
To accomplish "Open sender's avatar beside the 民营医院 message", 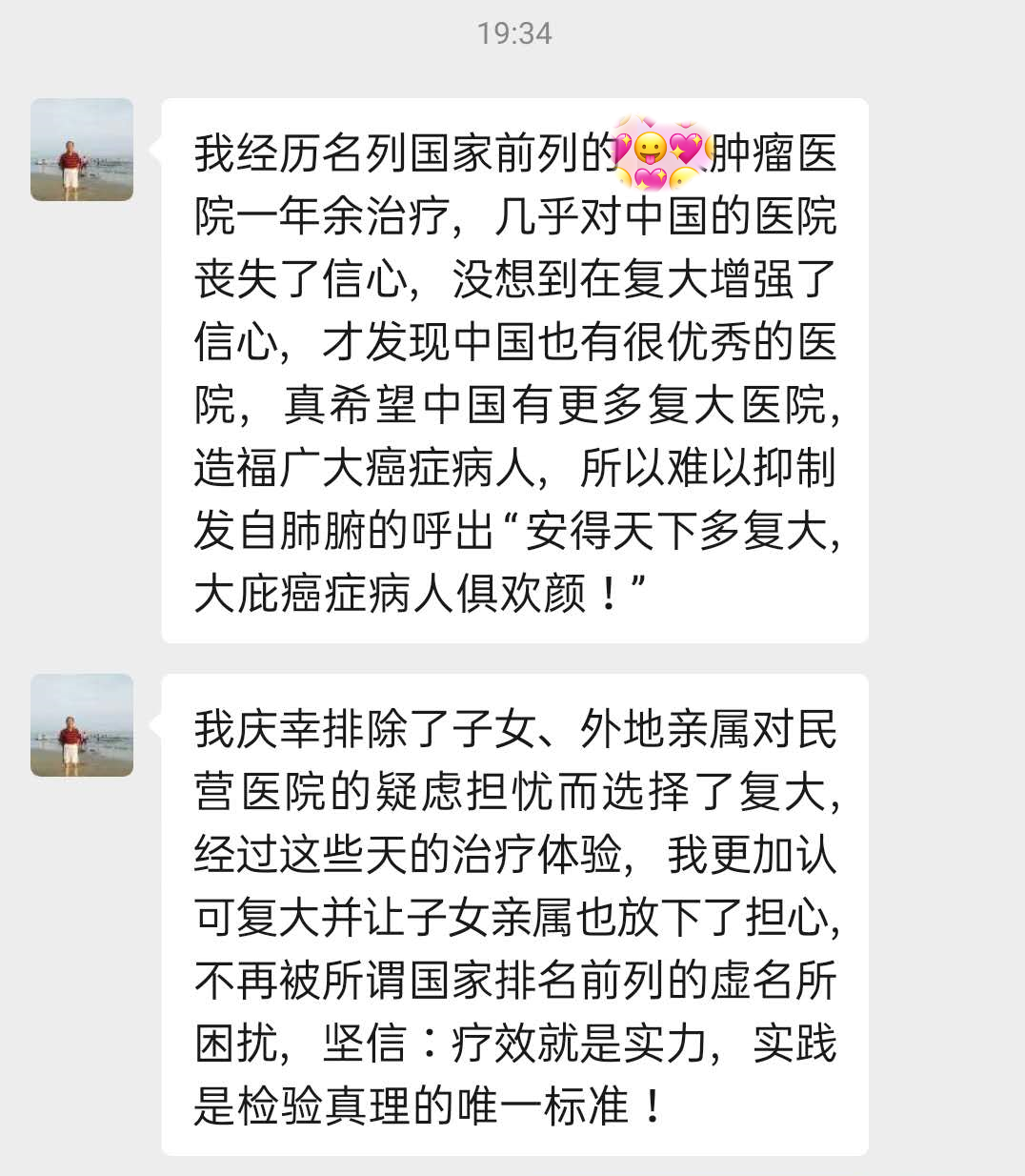I will (x=82, y=725).
